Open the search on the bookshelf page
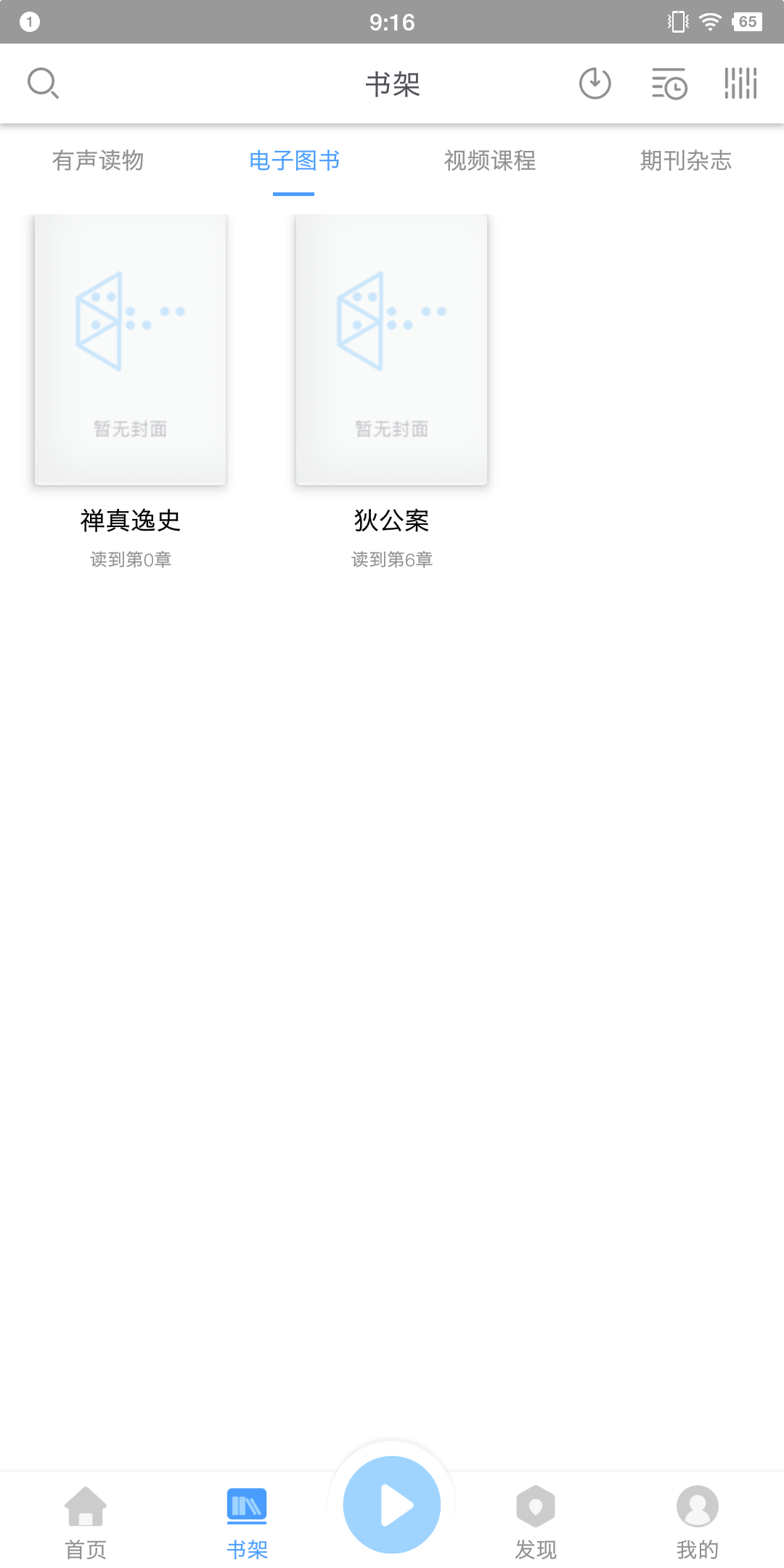Viewport: 784px width, 1568px height. pos(43,83)
